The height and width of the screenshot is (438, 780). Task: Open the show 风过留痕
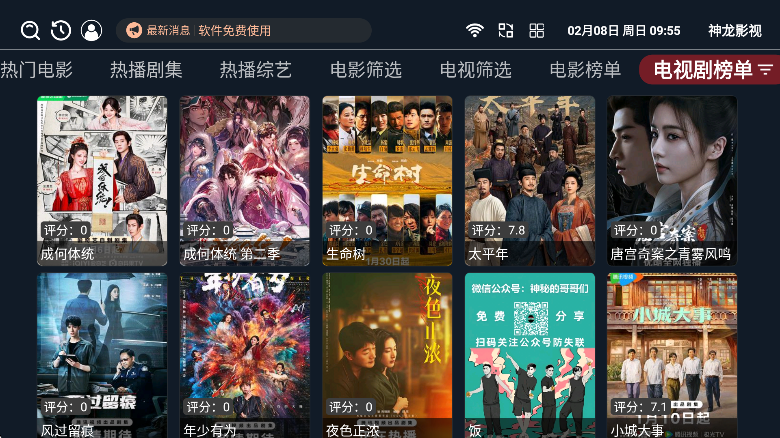click(x=102, y=356)
